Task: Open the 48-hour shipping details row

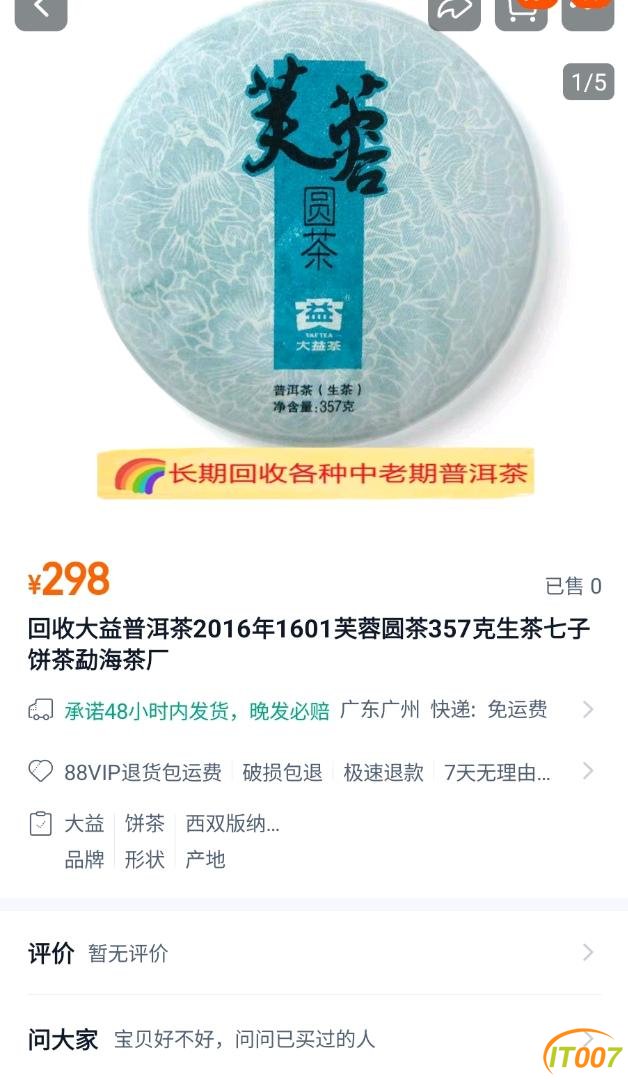Action: click(x=310, y=710)
